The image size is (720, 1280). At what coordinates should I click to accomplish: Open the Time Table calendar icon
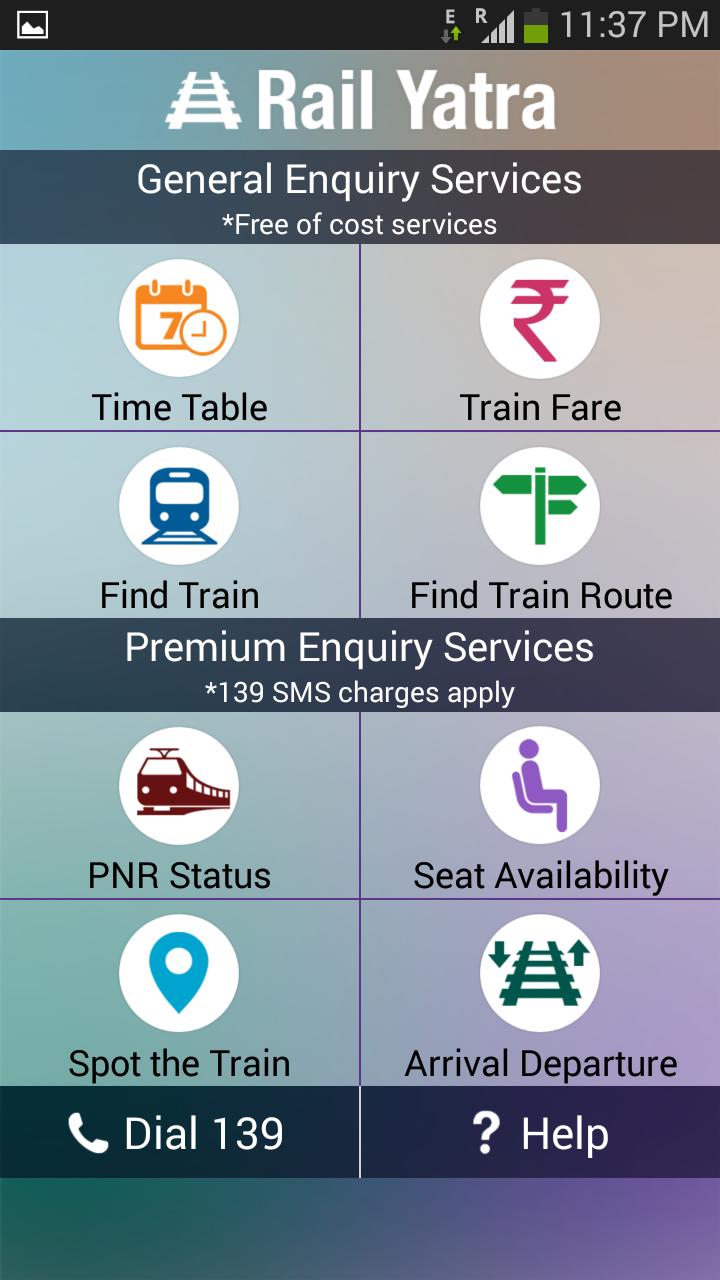(178, 318)
